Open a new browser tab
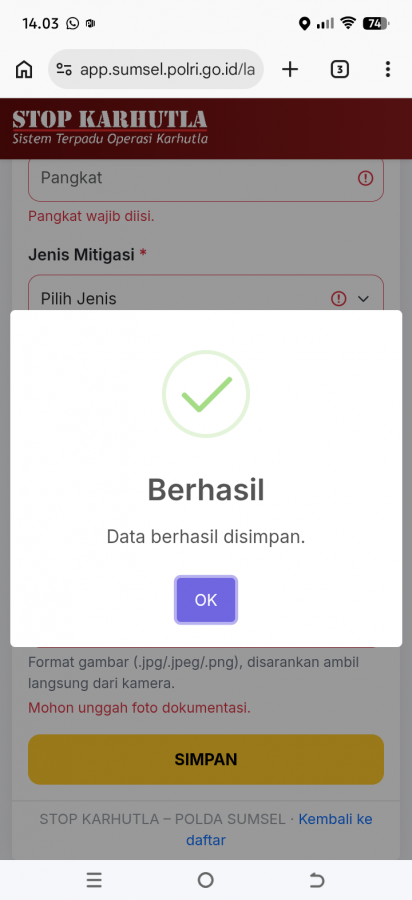Viewport: 412px width, 900px height. (290, 69)
